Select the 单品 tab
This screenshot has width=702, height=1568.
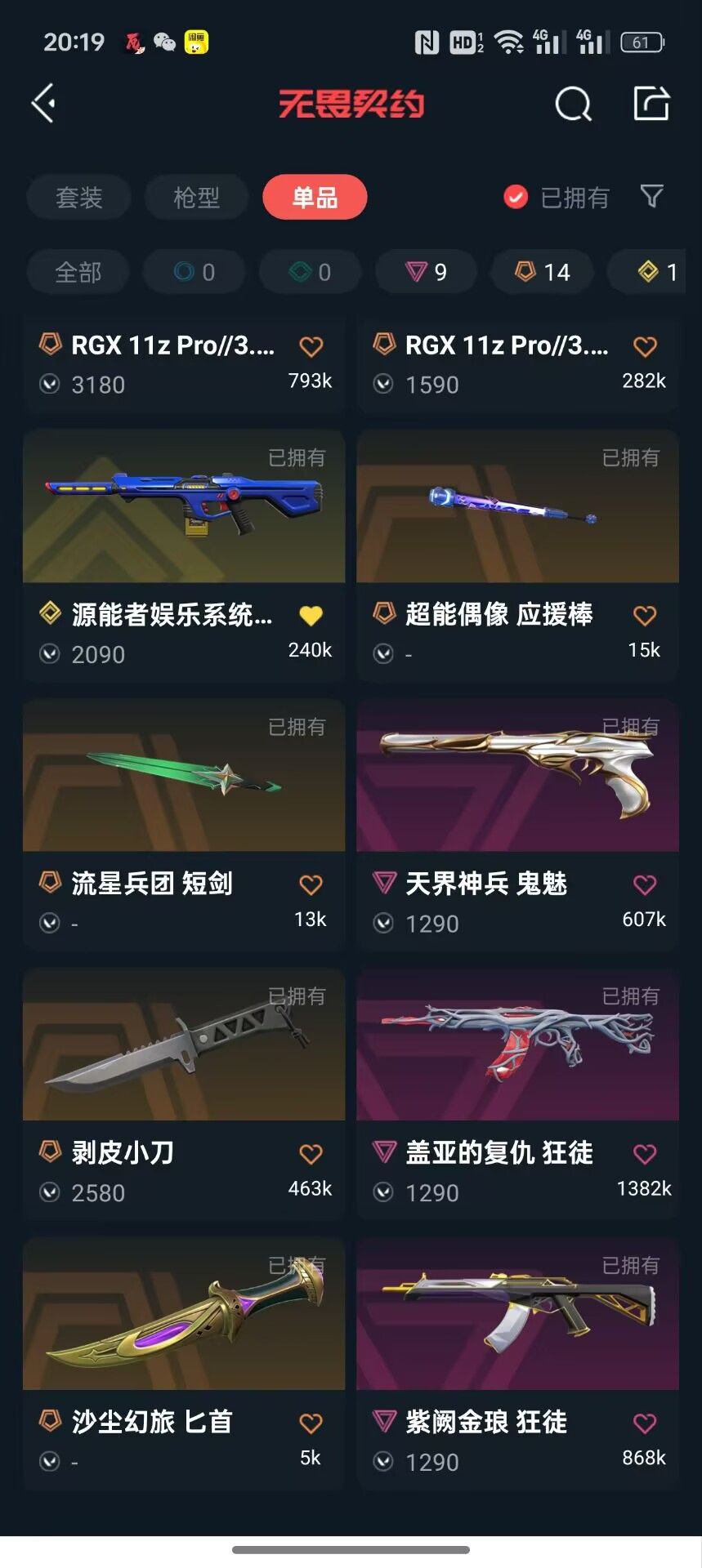(315, 197)
